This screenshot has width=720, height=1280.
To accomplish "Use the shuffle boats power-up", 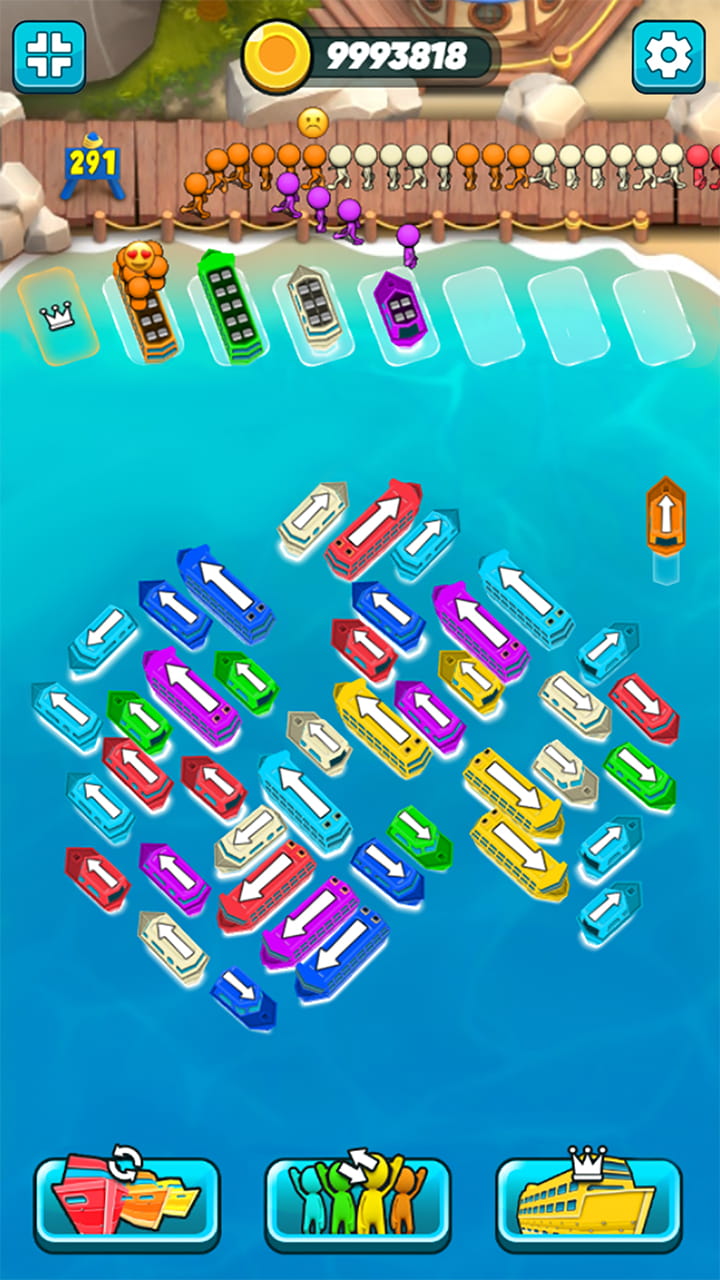I will 127,1203.
